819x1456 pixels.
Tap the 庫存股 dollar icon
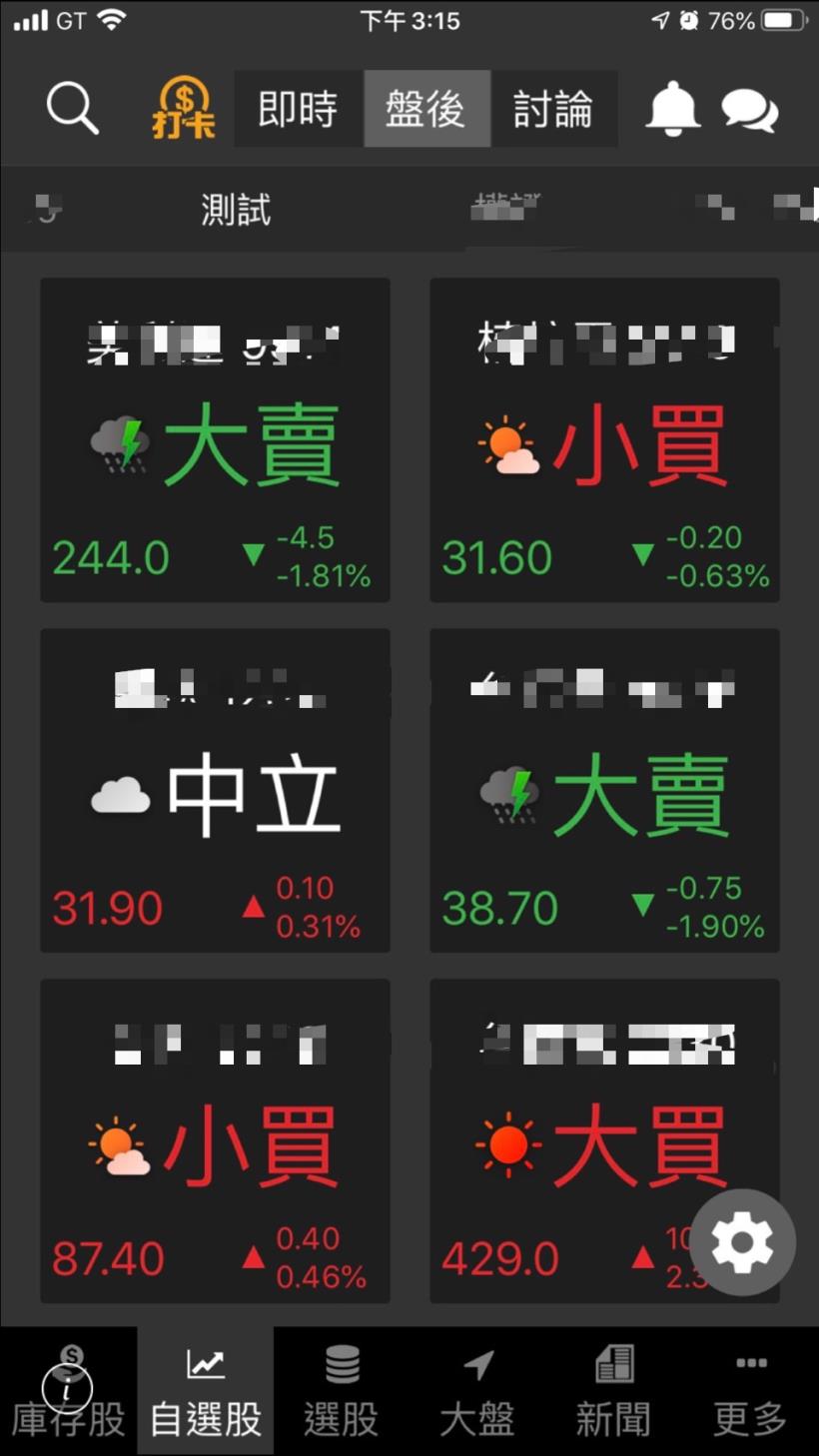67,1388
